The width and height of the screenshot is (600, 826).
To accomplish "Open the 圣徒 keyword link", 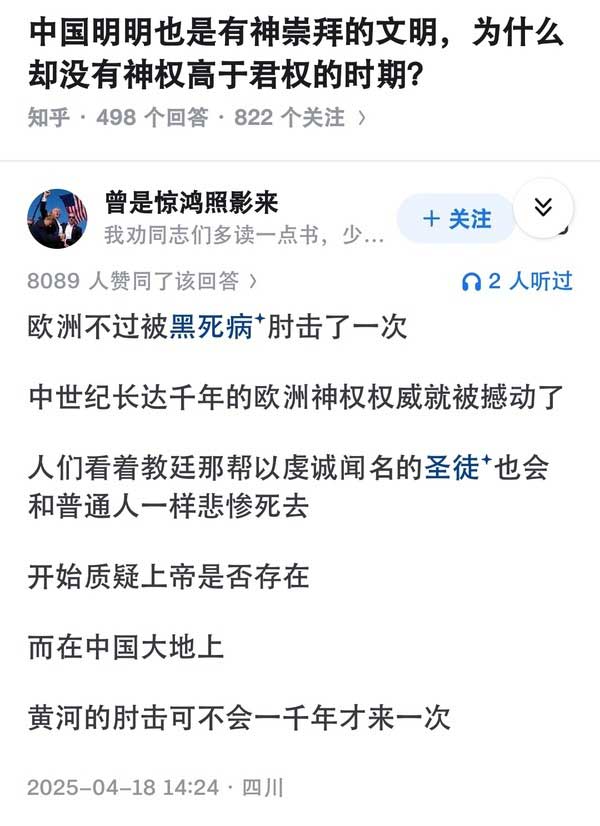I will tap(453, 468).
